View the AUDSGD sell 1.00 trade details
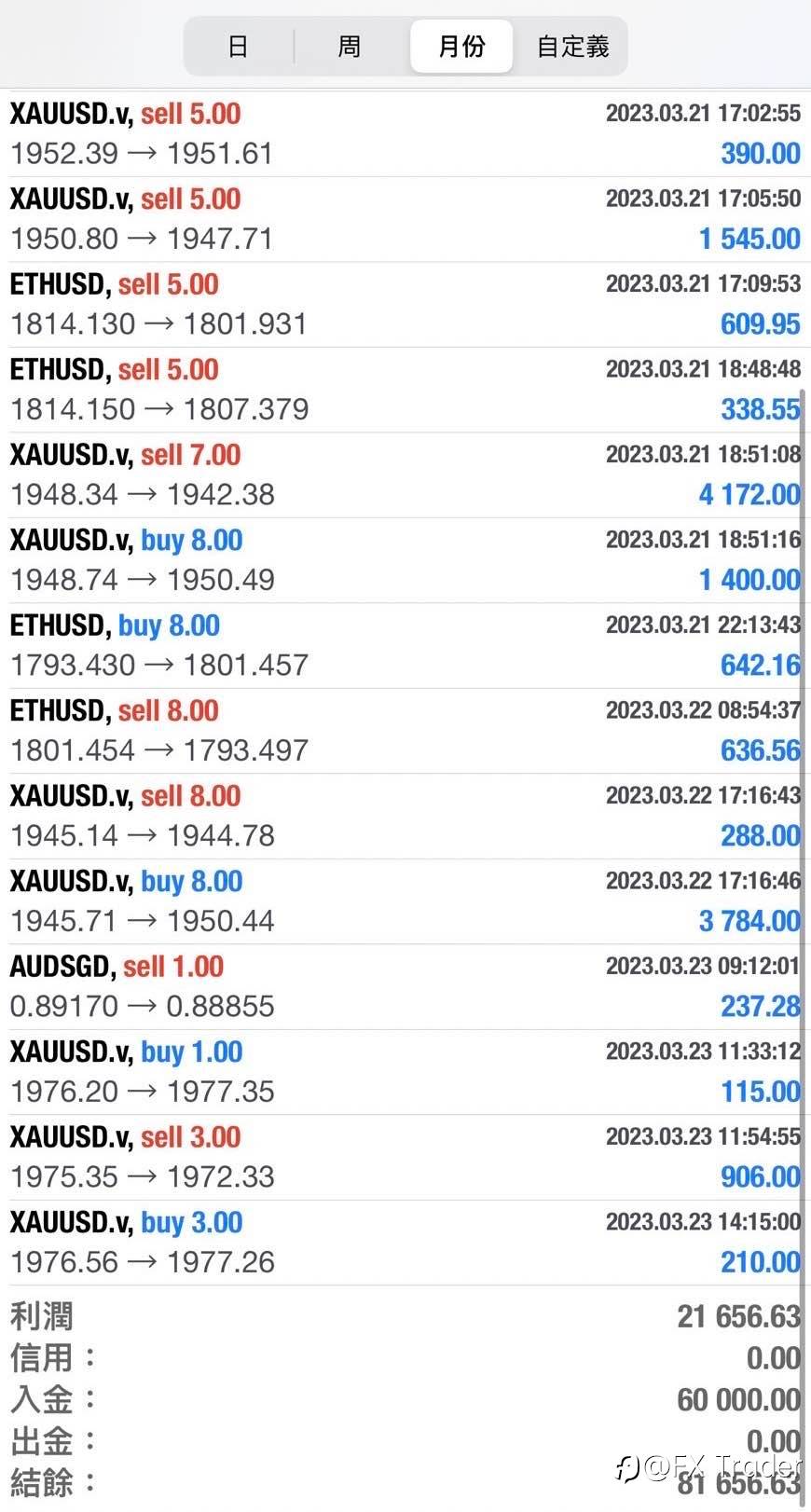 [x=405, y=986]
